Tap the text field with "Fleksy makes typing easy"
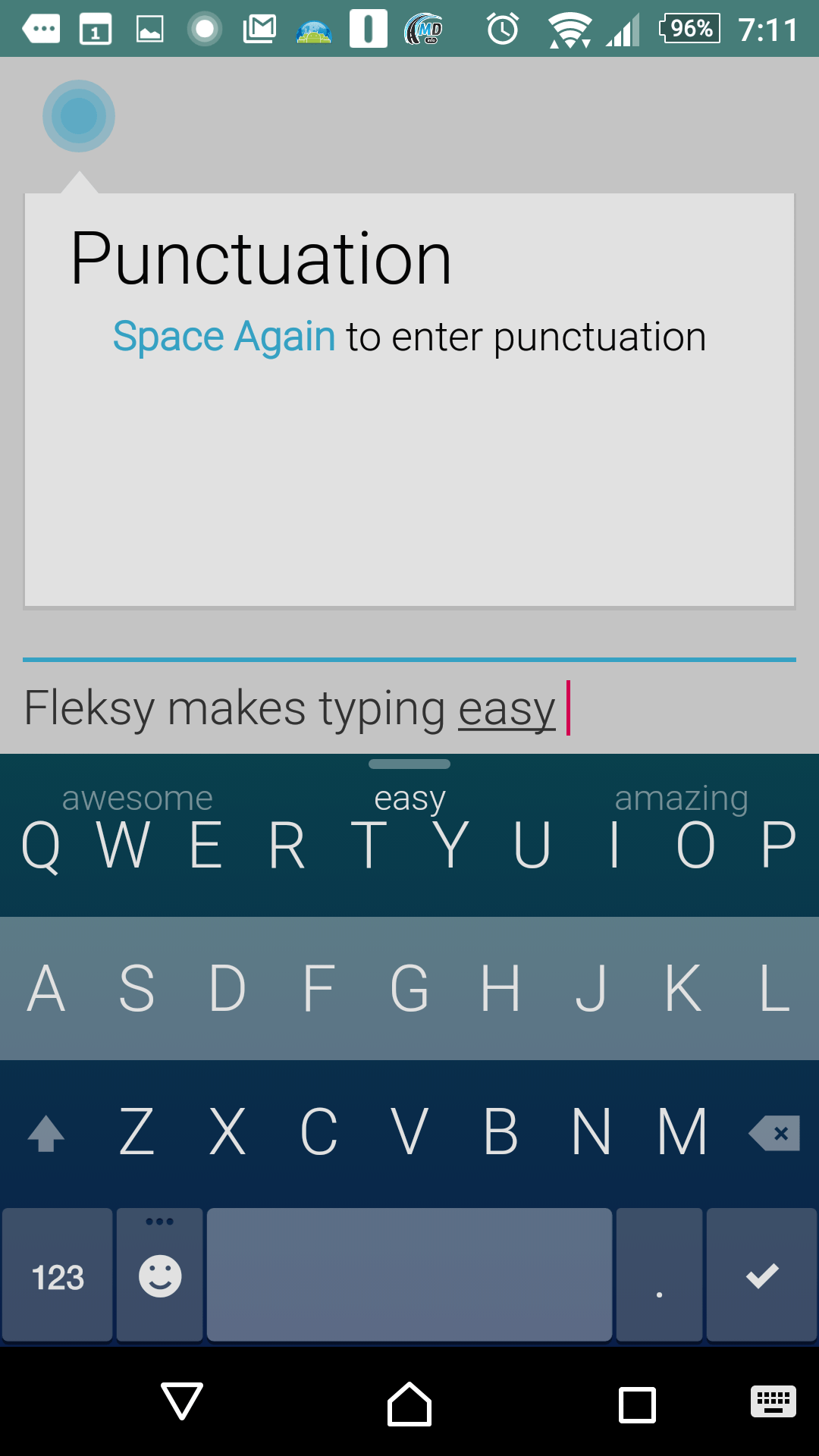819x1456 pixels. 409,708
